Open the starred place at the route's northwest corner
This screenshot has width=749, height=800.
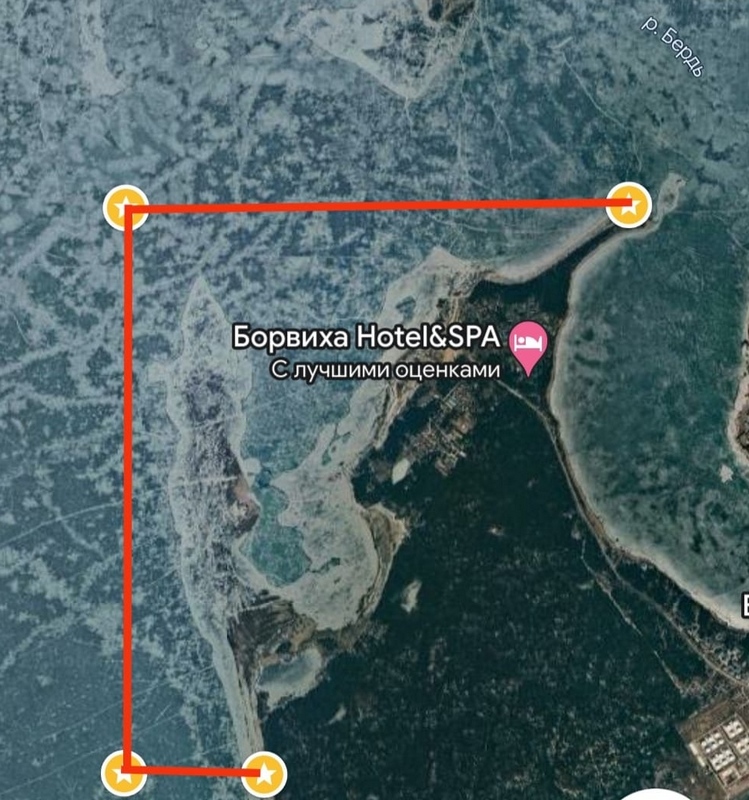[x=126, y=209]
